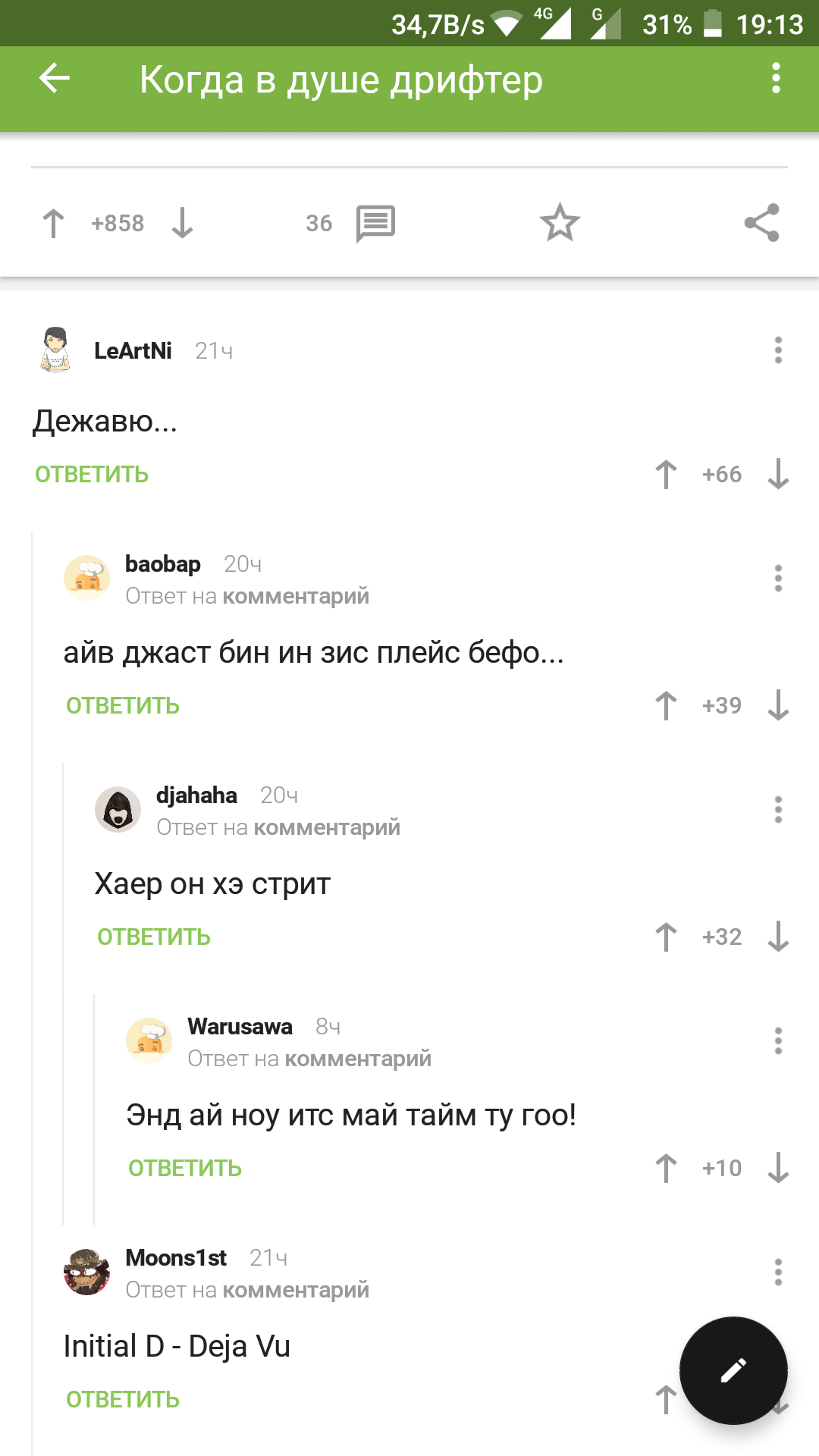Reply to LeArtNi's comment
Image resolution: width=819 pixels, height=1456 pixels.
click(x=92, y=475)
